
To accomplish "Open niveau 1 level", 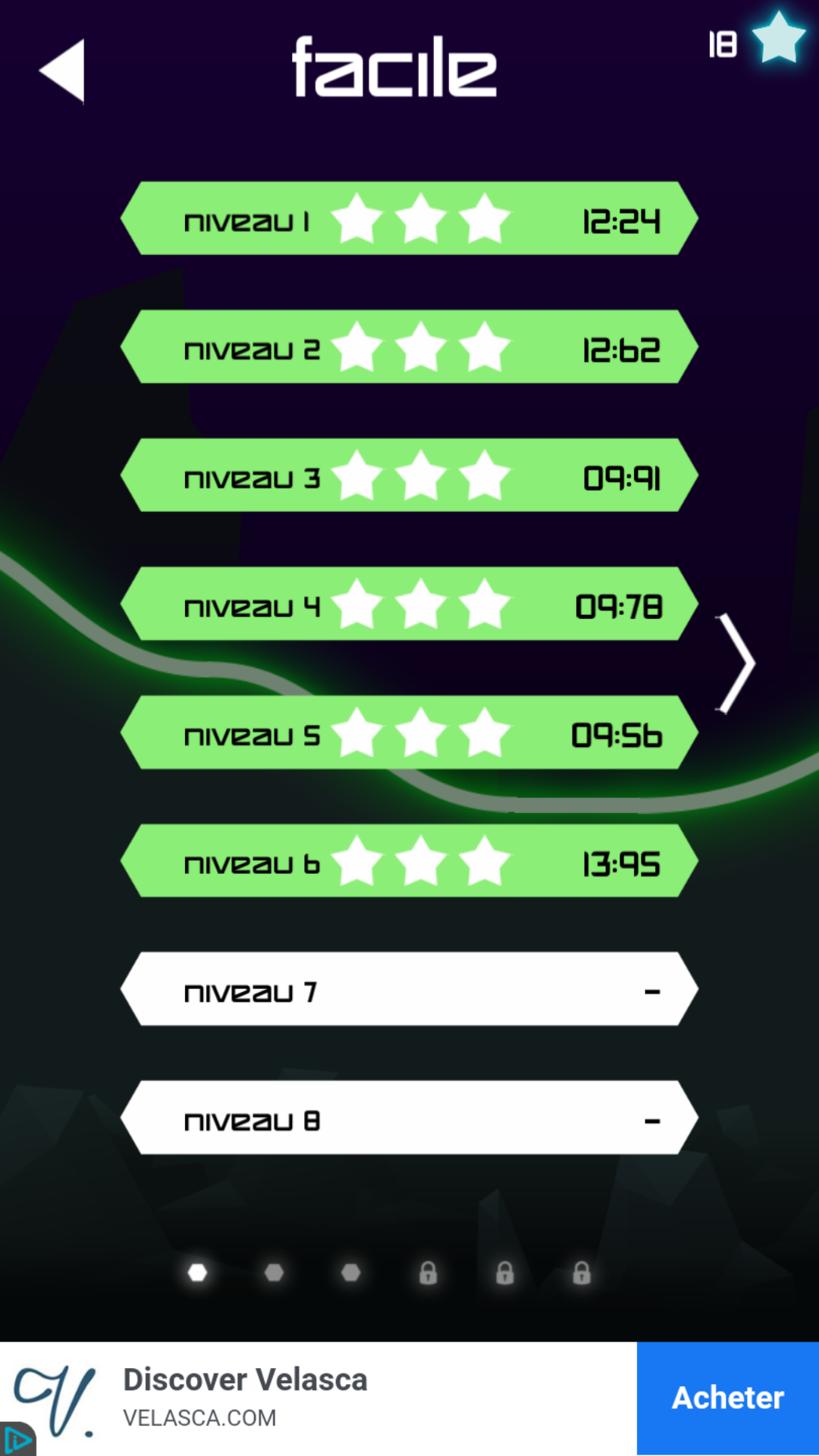I will pyautogui.click(x=409, y=219).
